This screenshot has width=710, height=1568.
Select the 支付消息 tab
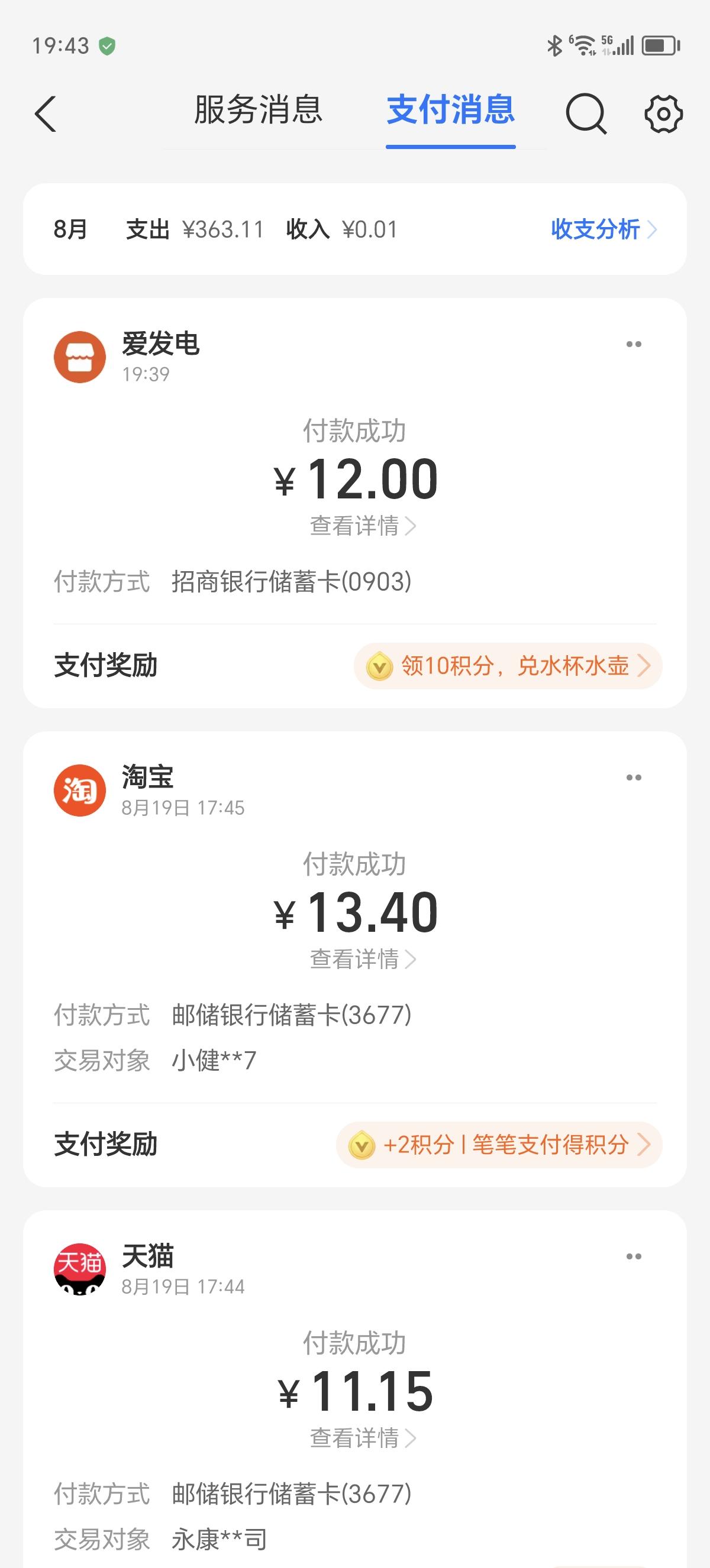click(451, 110)
